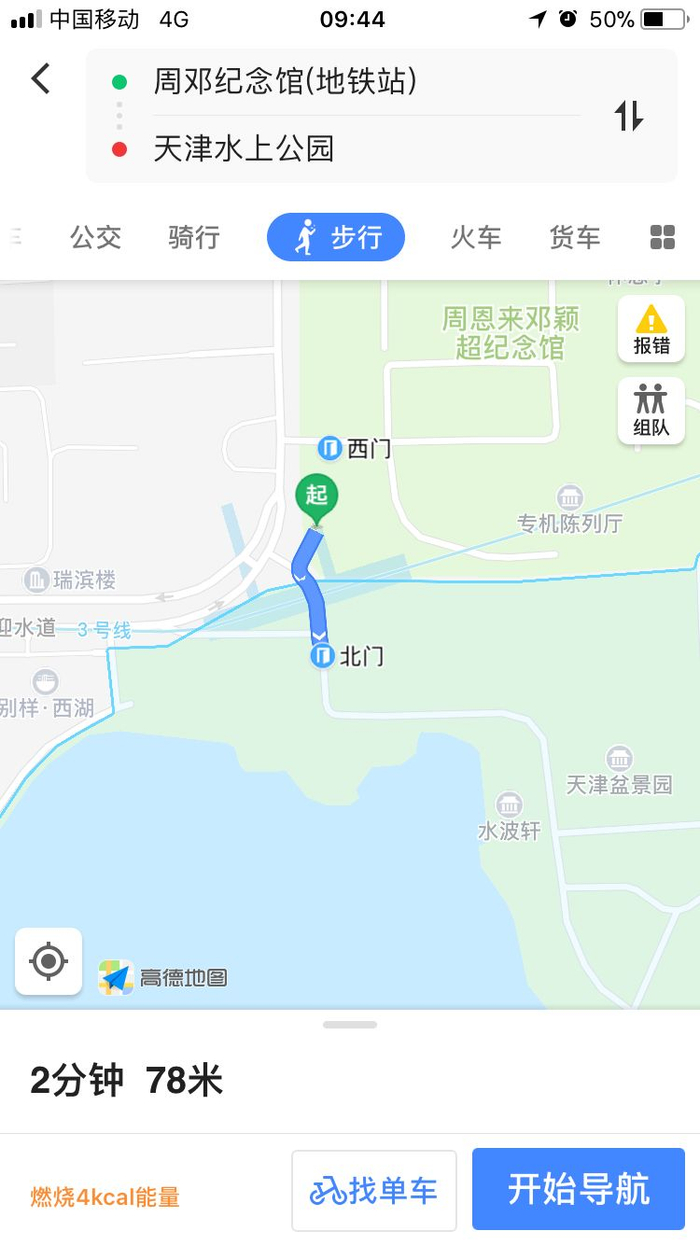The height and width of the screenshot is (1245, 700).
Task: Switch to the 货车 tab
Action: coord(575,237)
